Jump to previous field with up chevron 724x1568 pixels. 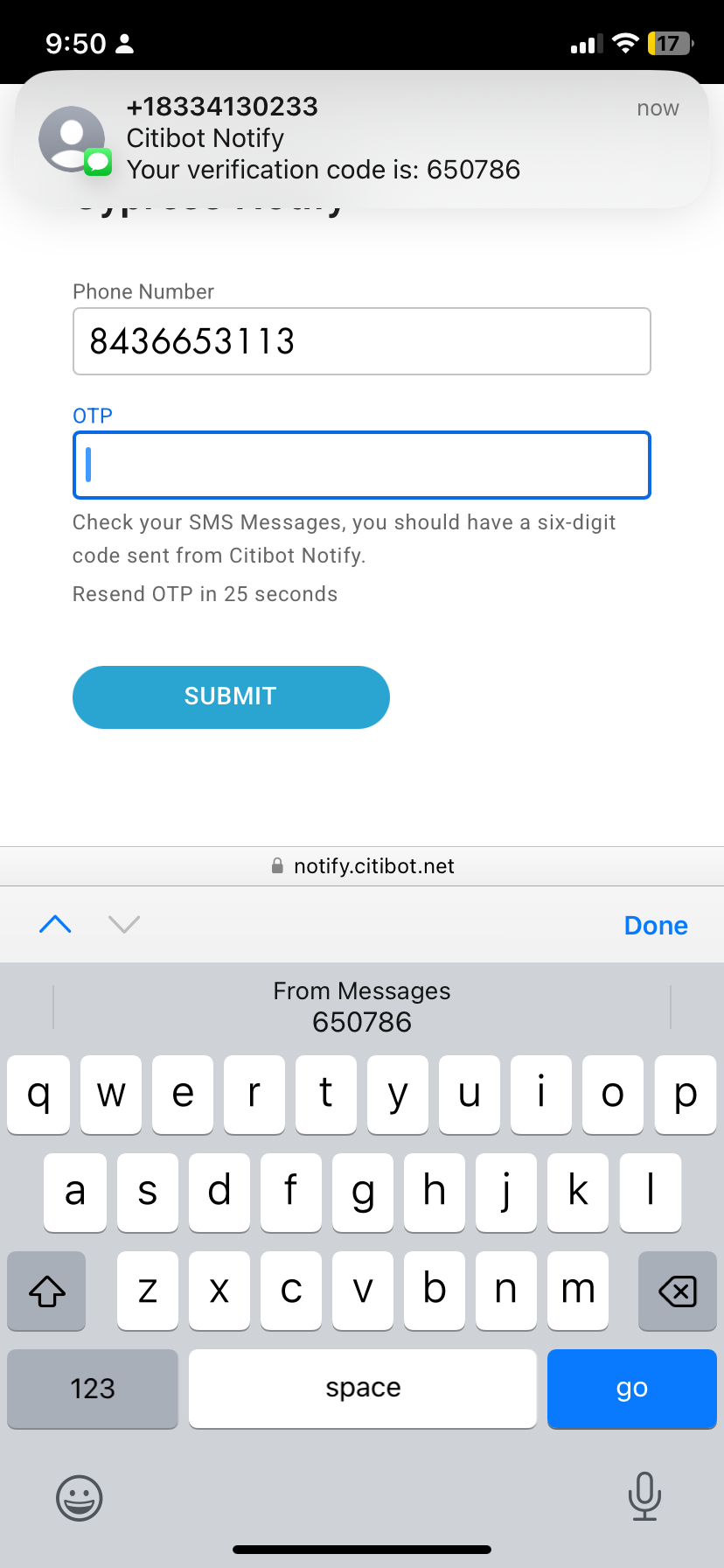click(55, 924)
